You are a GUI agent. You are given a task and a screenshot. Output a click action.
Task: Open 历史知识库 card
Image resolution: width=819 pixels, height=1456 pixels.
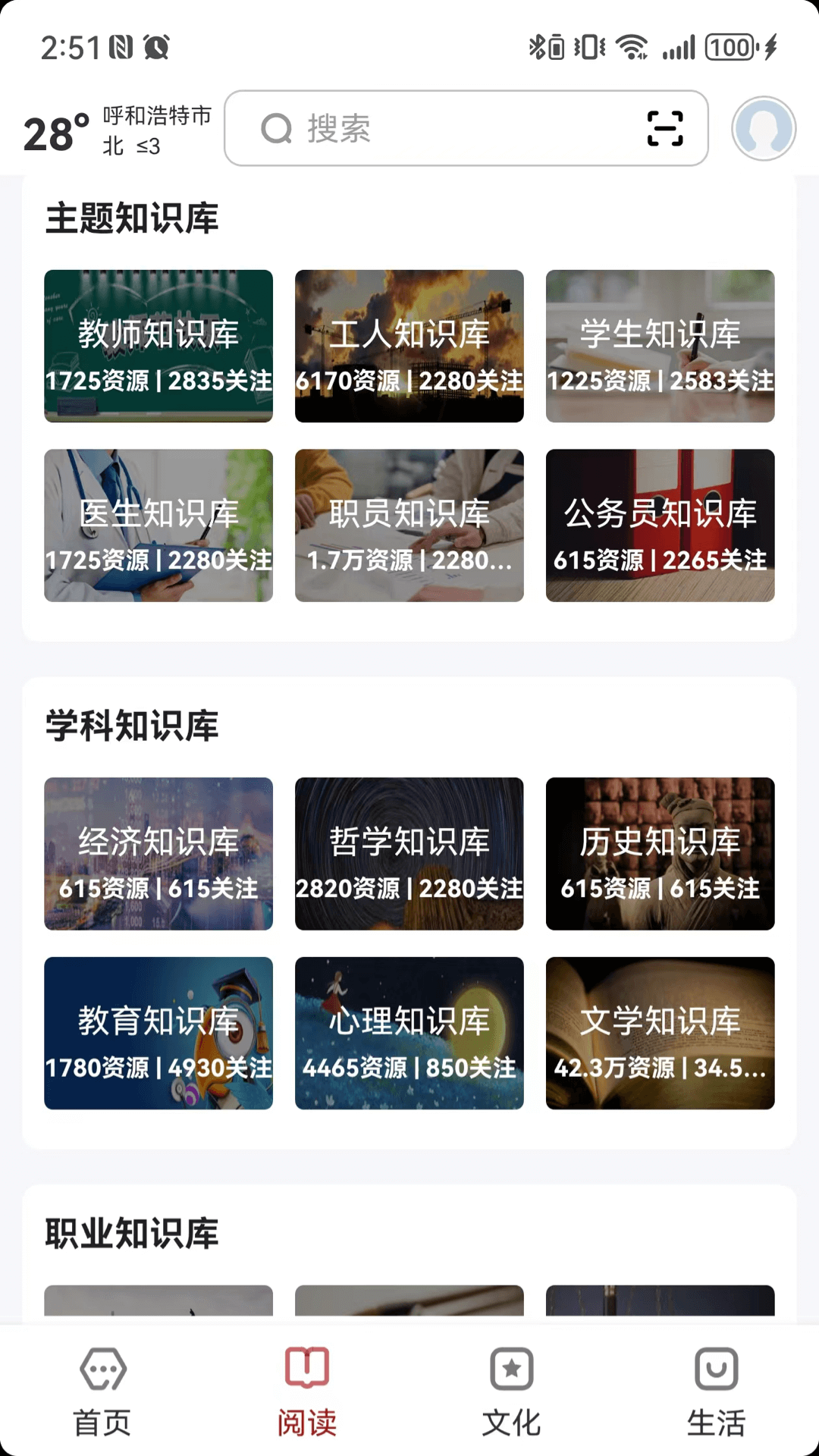pos(660,853)
